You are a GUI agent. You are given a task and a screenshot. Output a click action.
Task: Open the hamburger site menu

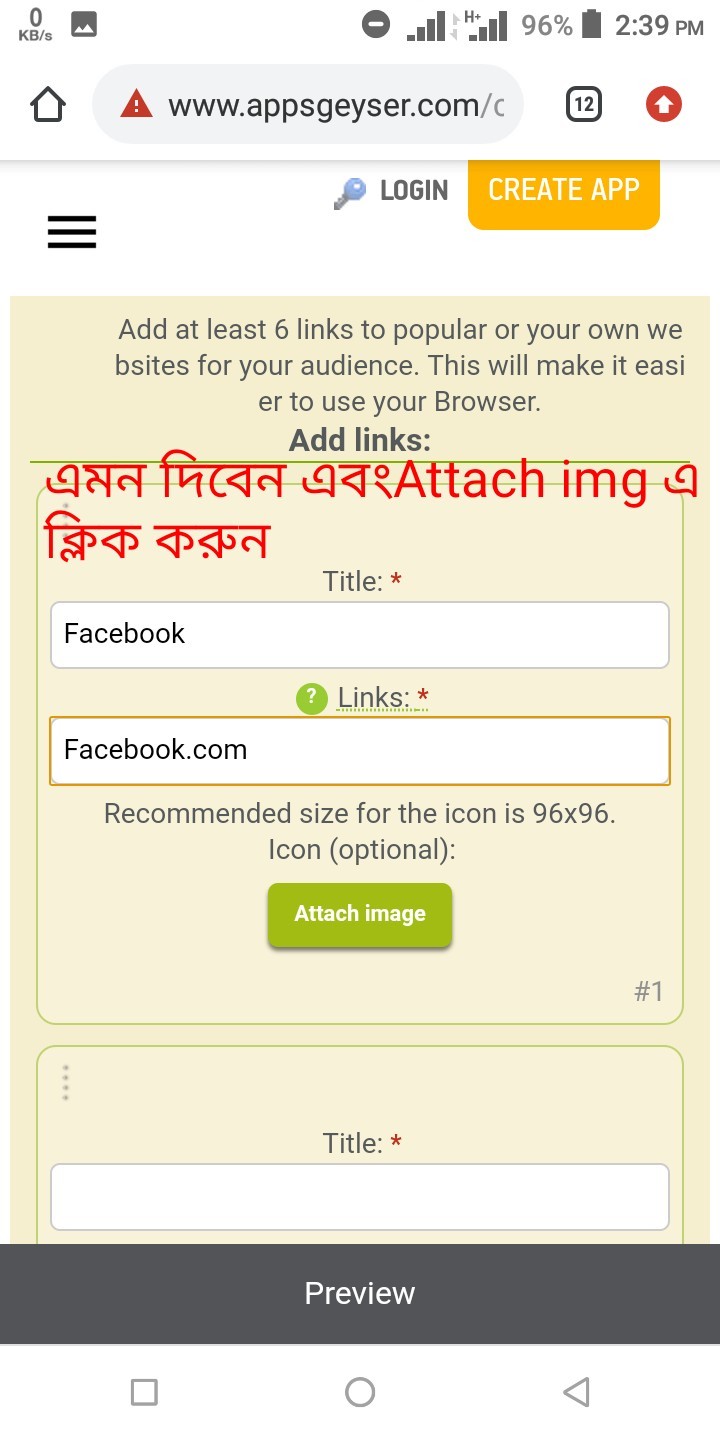72,232
